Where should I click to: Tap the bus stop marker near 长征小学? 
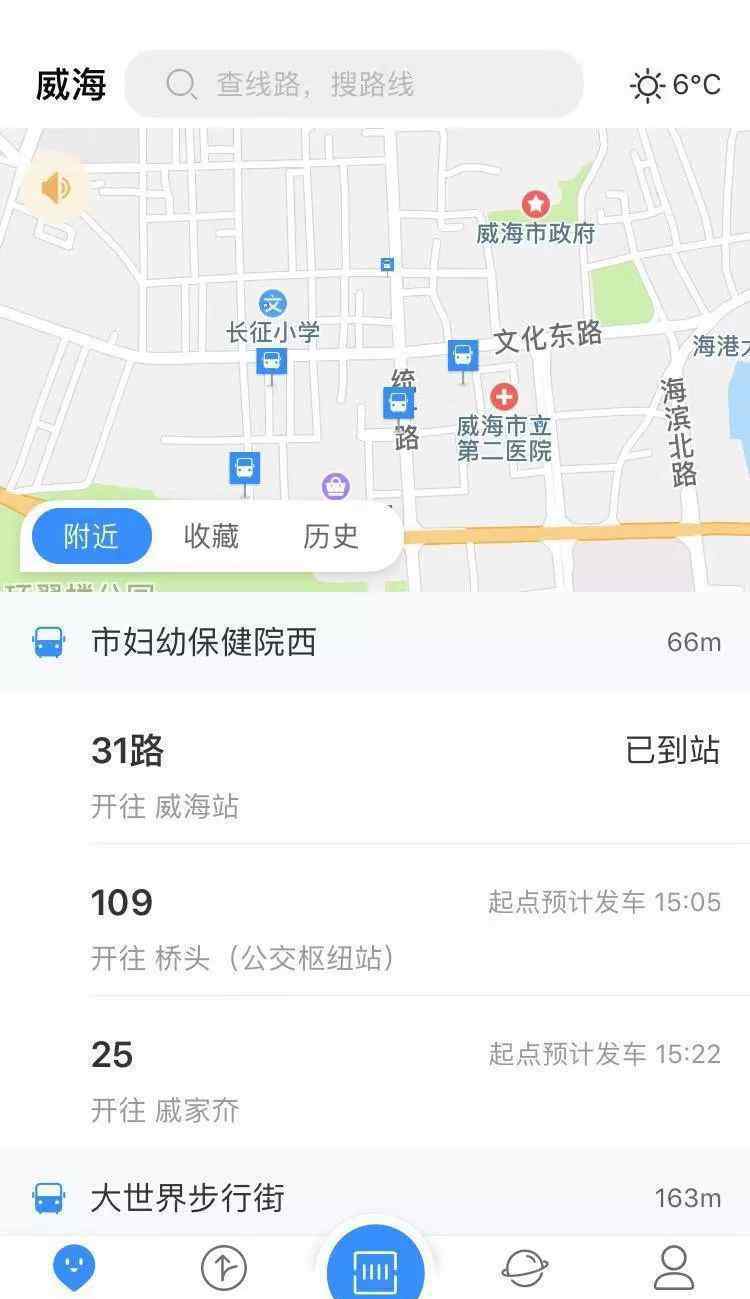(271, 362)
